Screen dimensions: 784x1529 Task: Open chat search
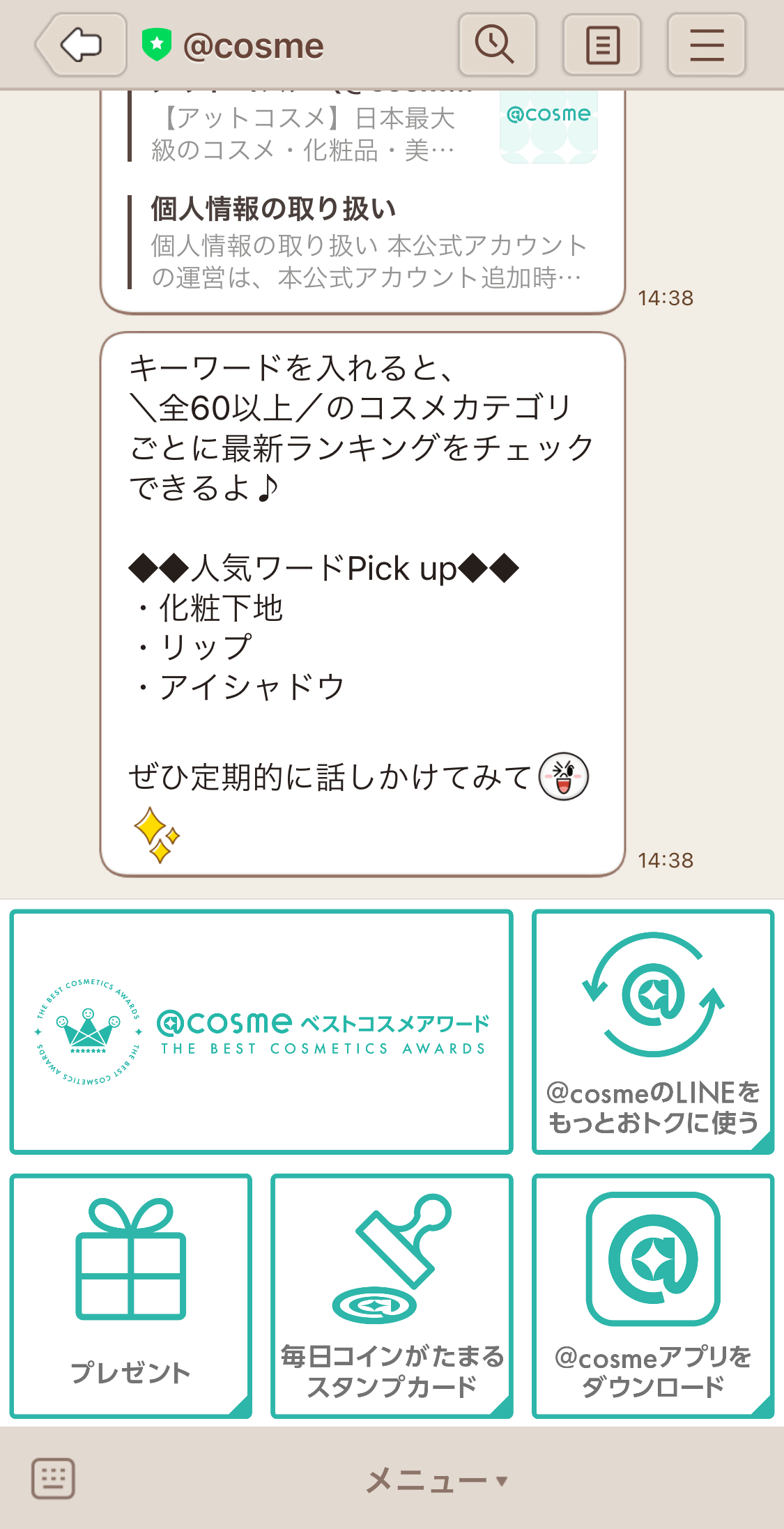pos(497,45)
